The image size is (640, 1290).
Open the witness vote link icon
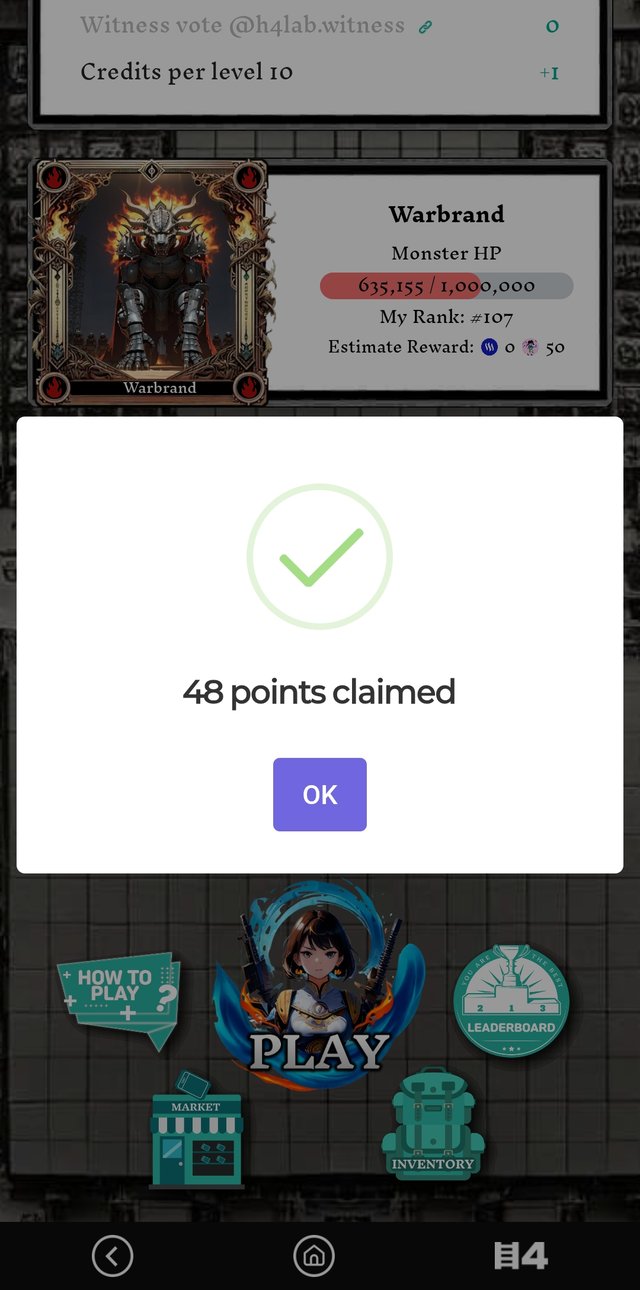pyautogui.click(x=426, y=27)
